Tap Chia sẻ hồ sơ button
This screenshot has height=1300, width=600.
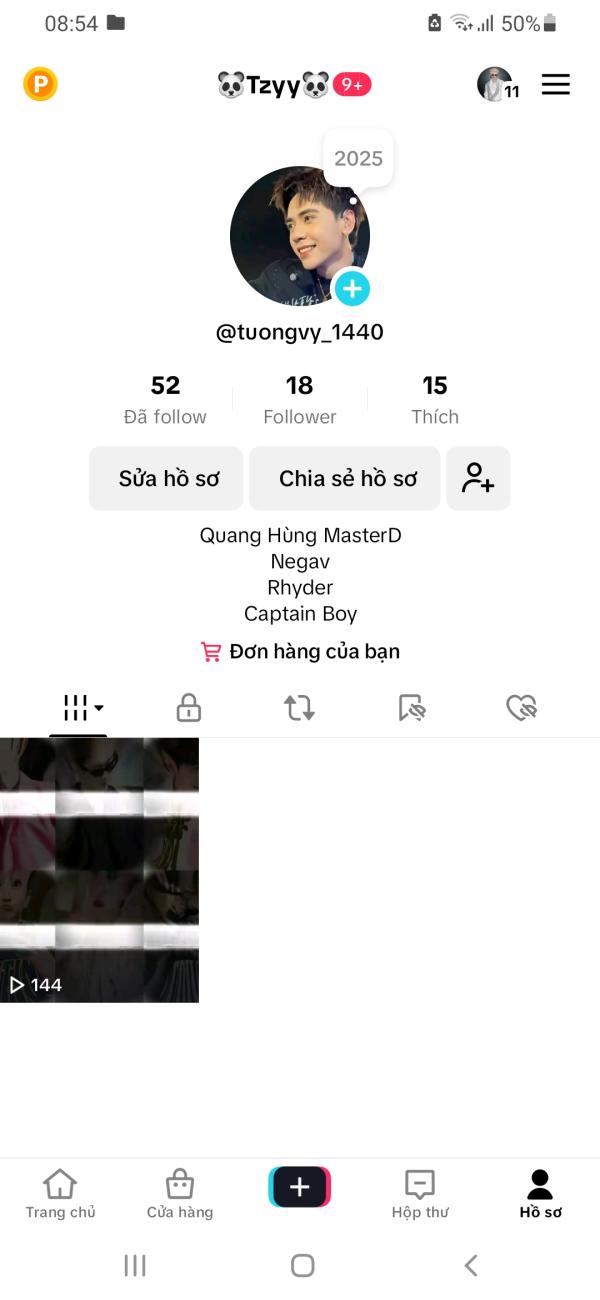(345, 479)
